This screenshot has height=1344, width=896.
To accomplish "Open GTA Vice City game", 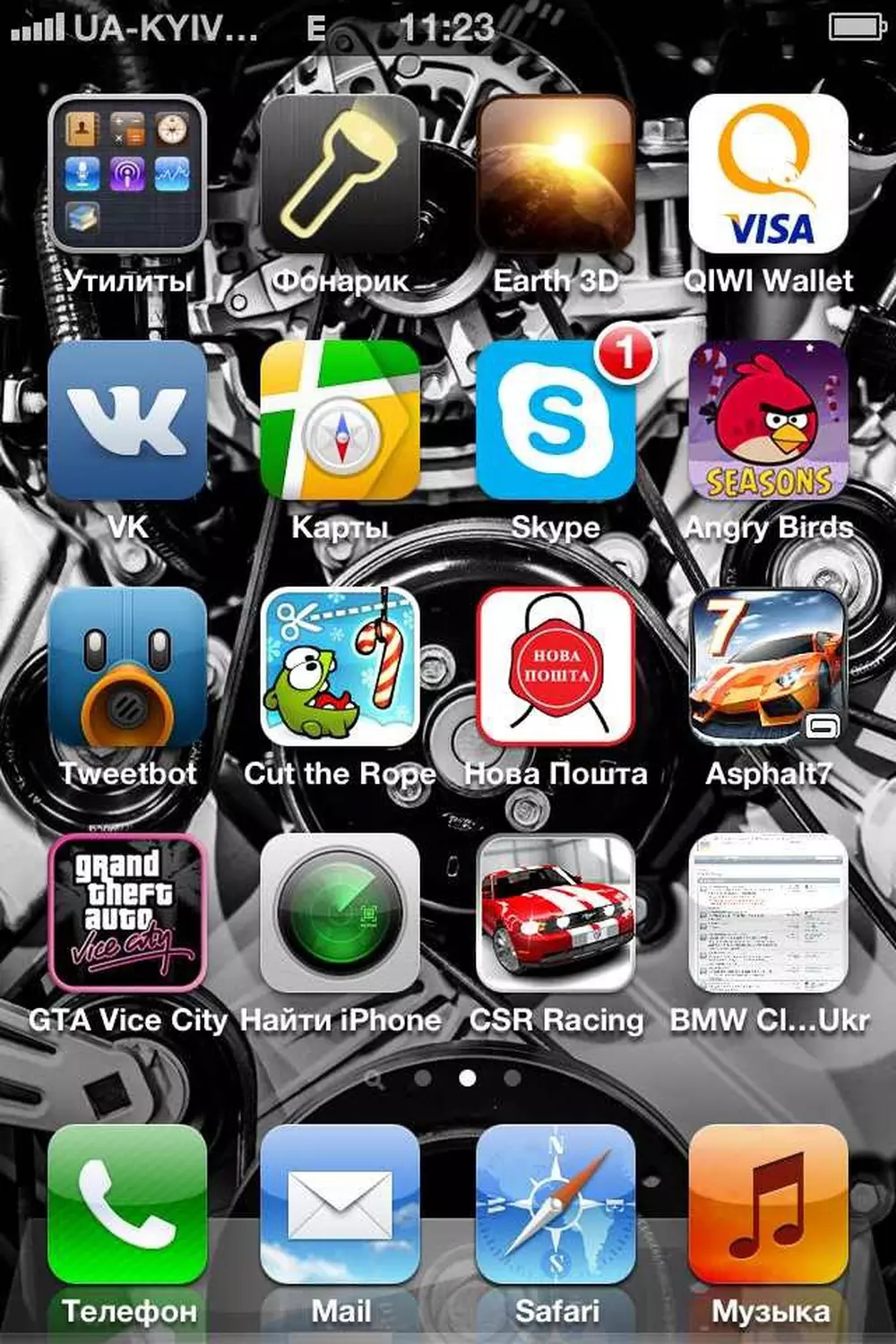I will [127, 913].
